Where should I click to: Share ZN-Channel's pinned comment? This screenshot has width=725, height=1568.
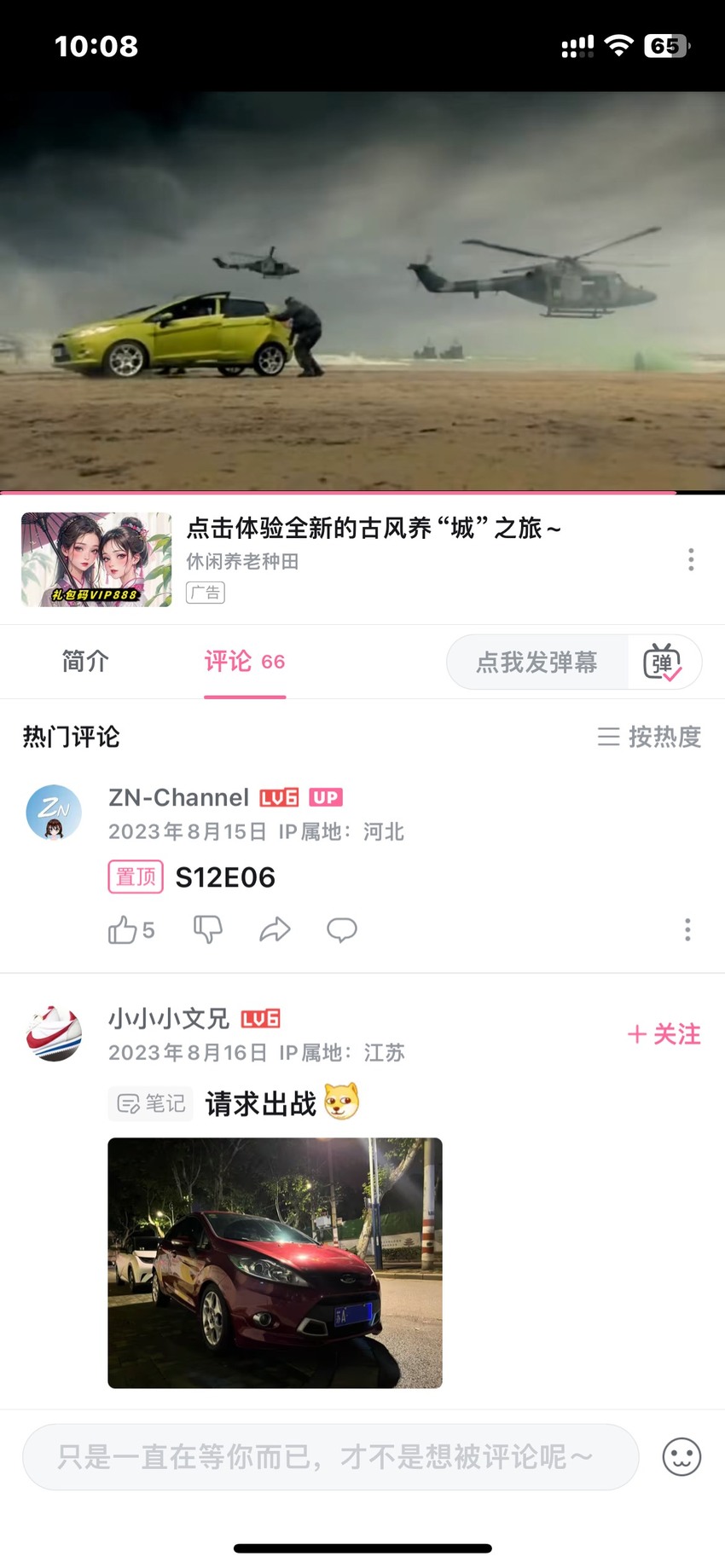click(x=275, y=929)
